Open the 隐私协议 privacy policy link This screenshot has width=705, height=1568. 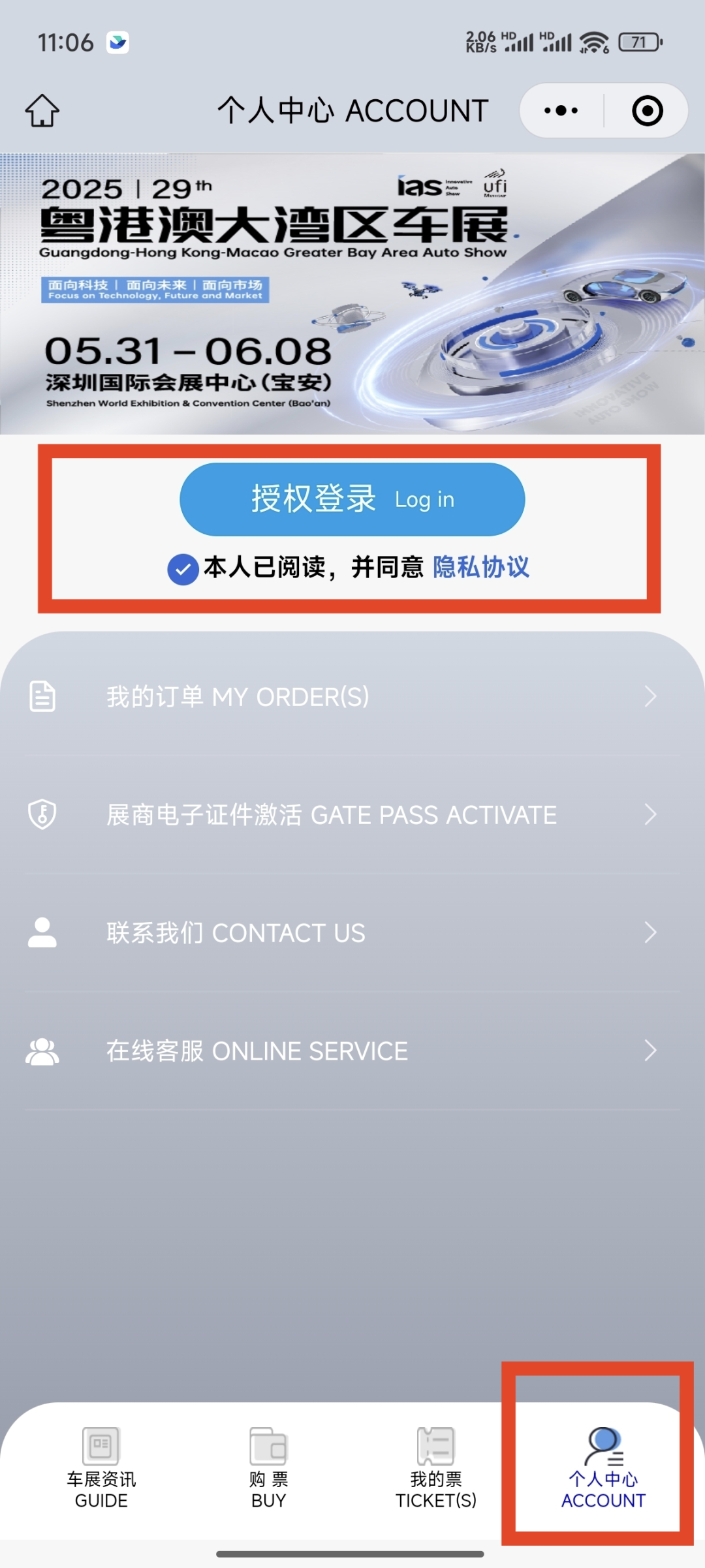coord(481,567)
